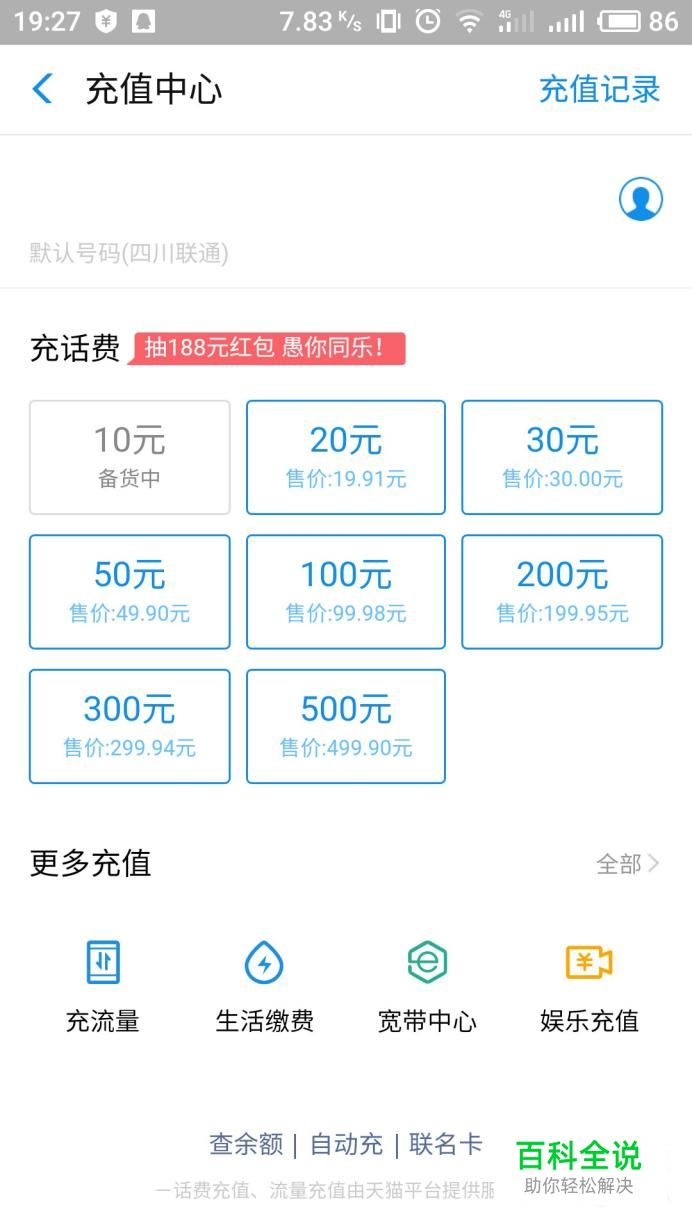Select the 30元 recharge option
The width and height of the screenshot is (692, 1230).
562,457
